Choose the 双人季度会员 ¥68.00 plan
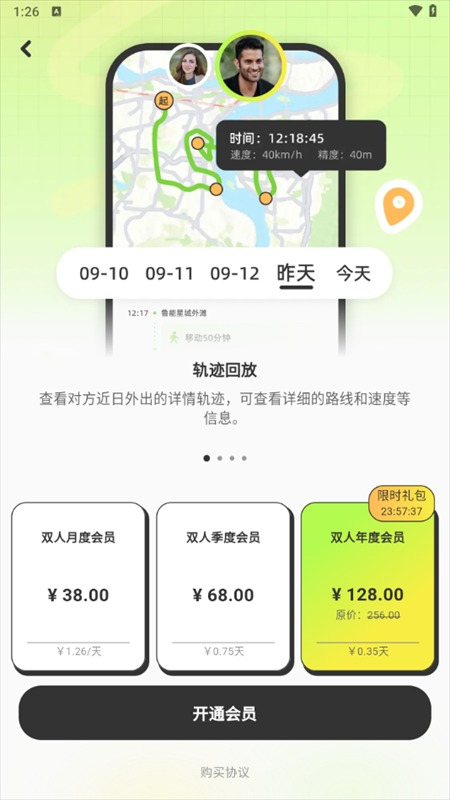Image resolution: width=450 pixels, height=800 pixels. click(223, 587)
